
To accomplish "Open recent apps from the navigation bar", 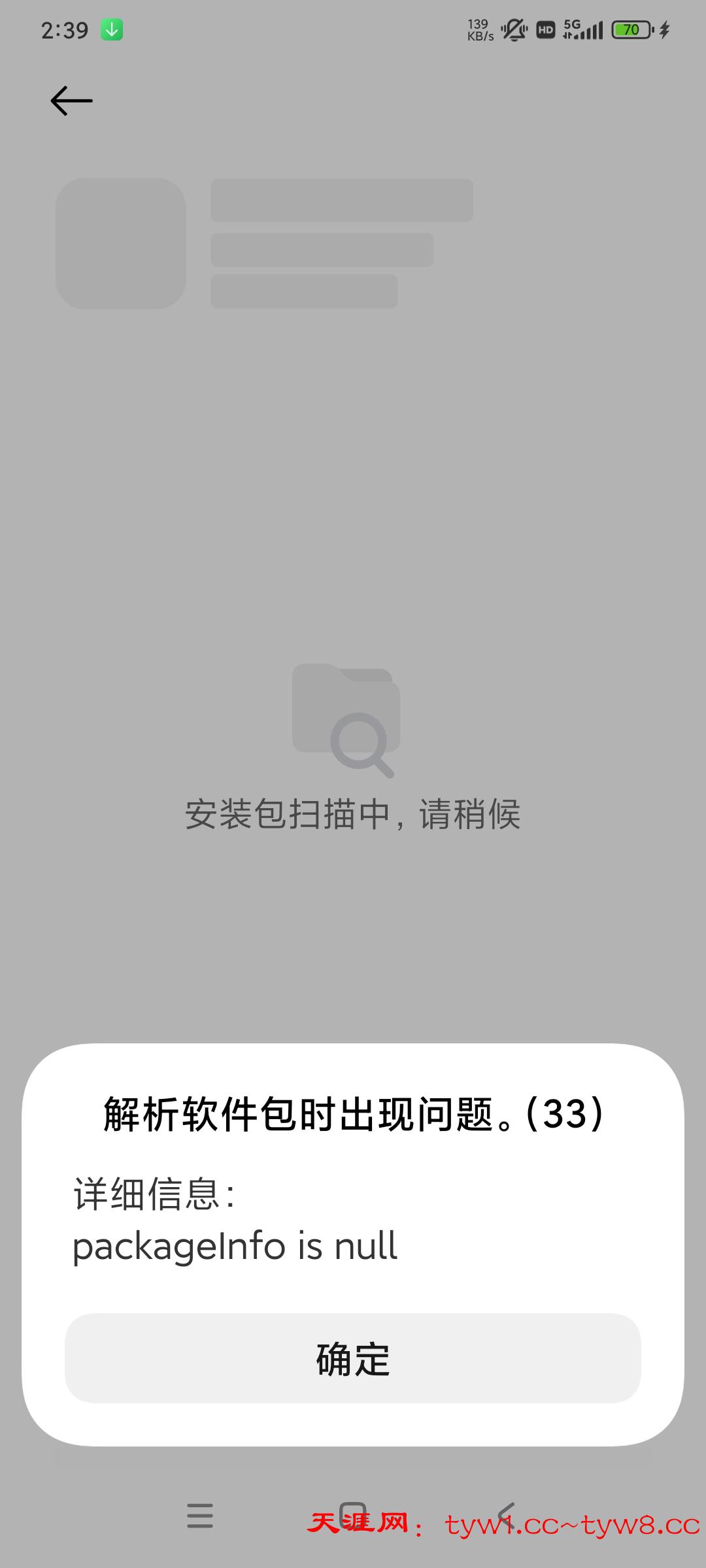I will tap(199, 1515).
